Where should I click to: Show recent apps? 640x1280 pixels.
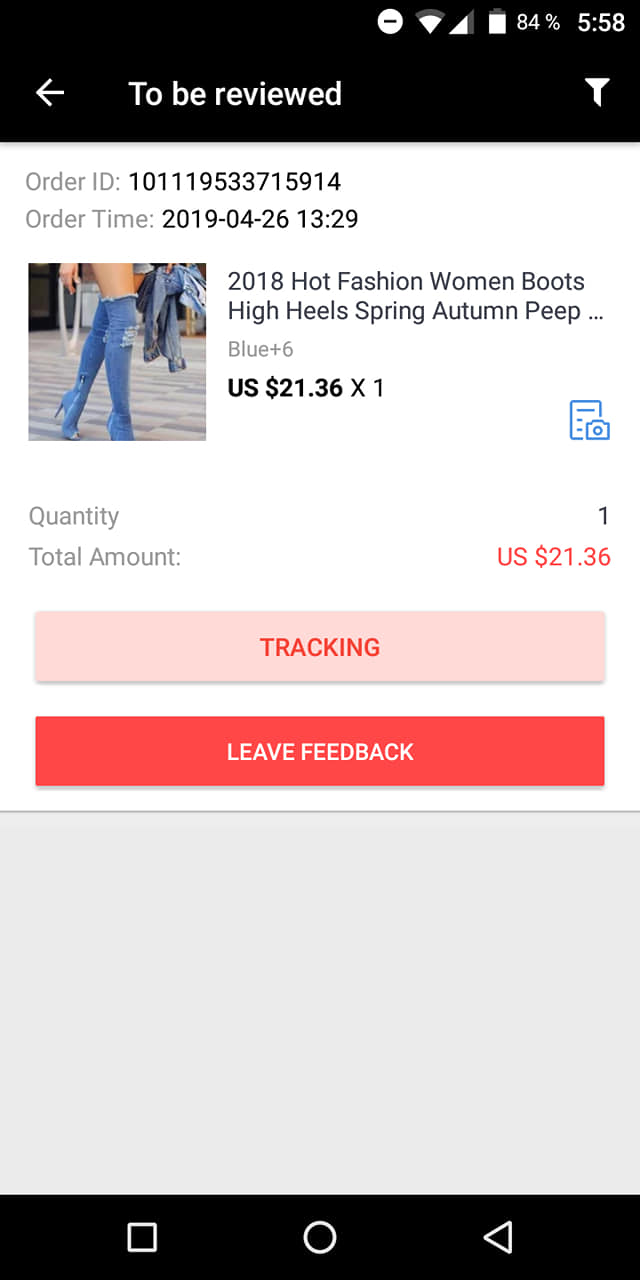click(142, 1237)
